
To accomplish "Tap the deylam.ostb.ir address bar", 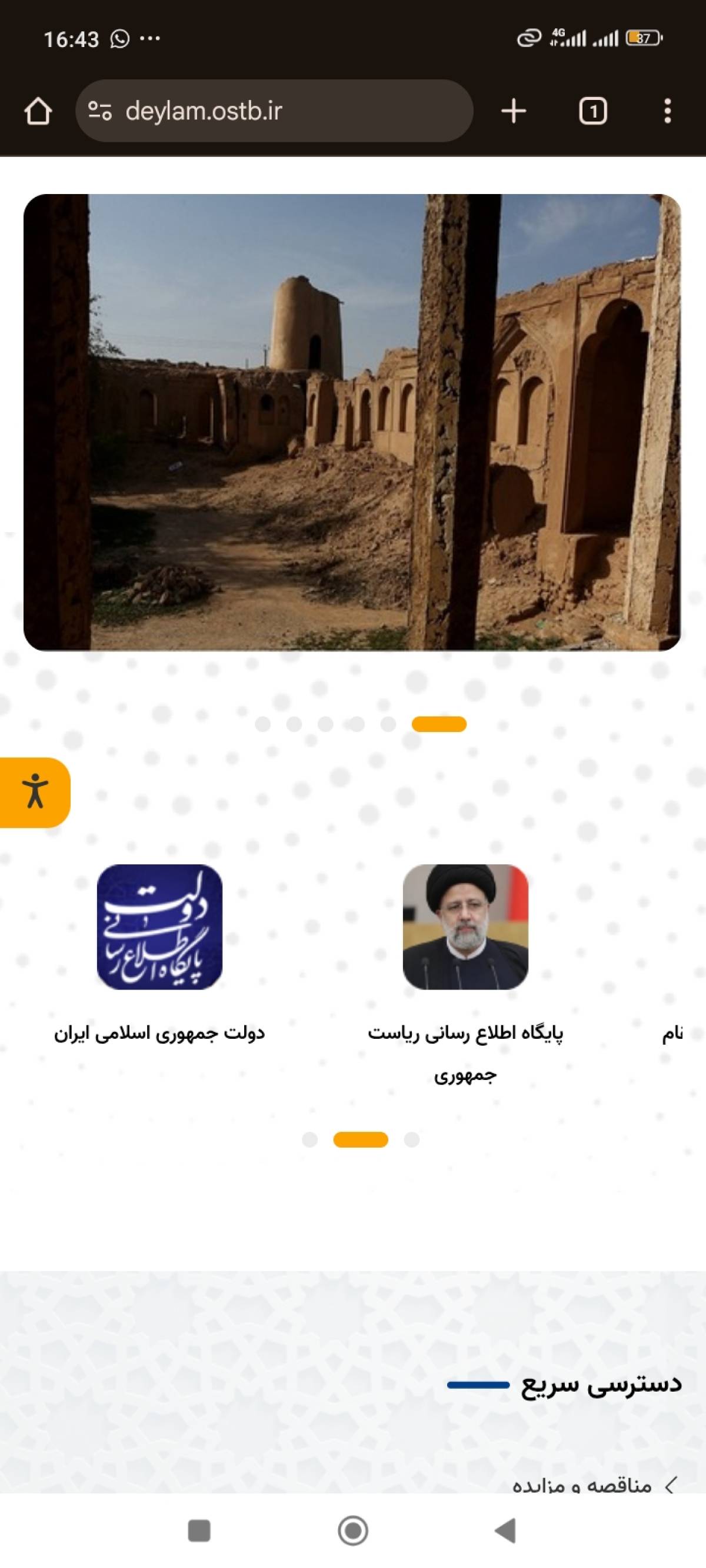I will pyautogui.click(x=274, y=111).
